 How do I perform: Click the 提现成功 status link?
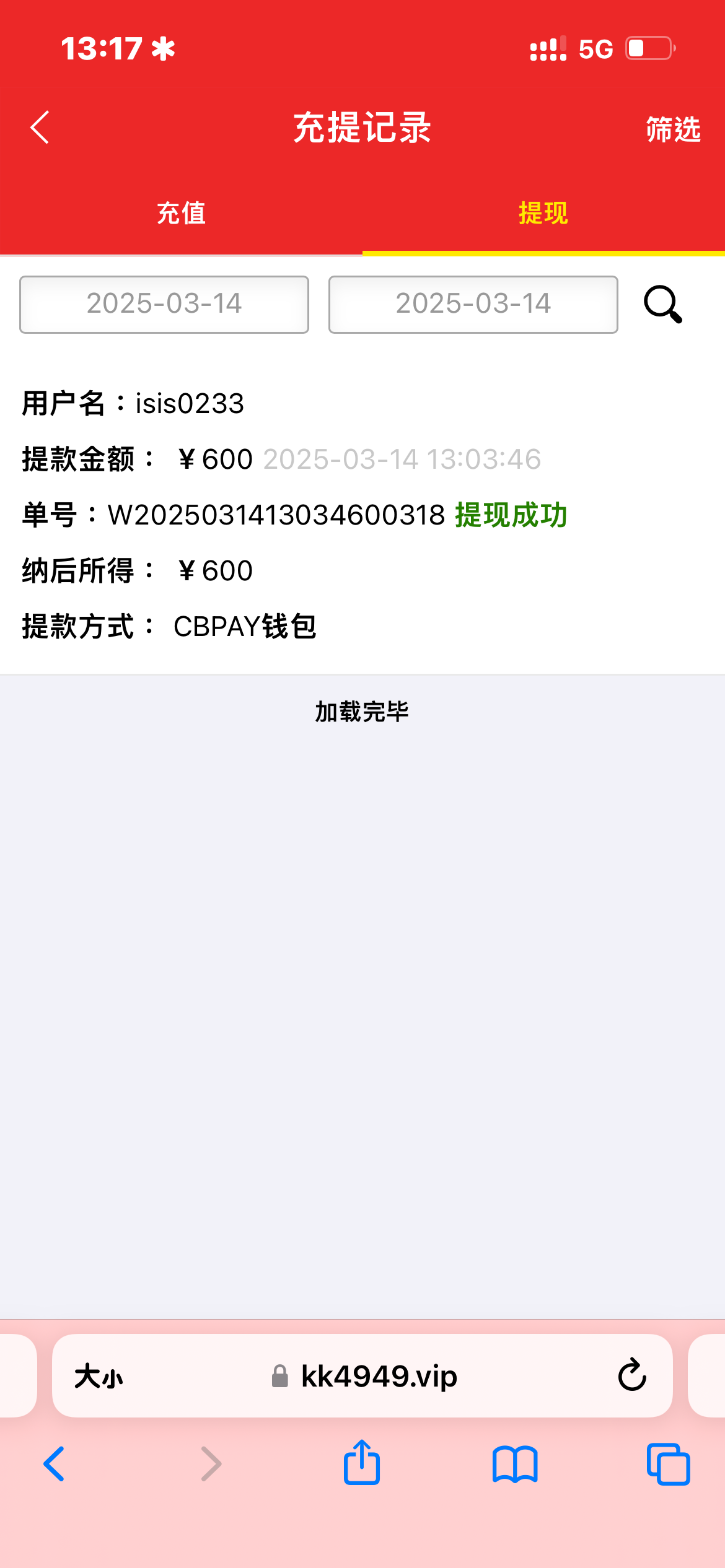(x=511, y=515)
